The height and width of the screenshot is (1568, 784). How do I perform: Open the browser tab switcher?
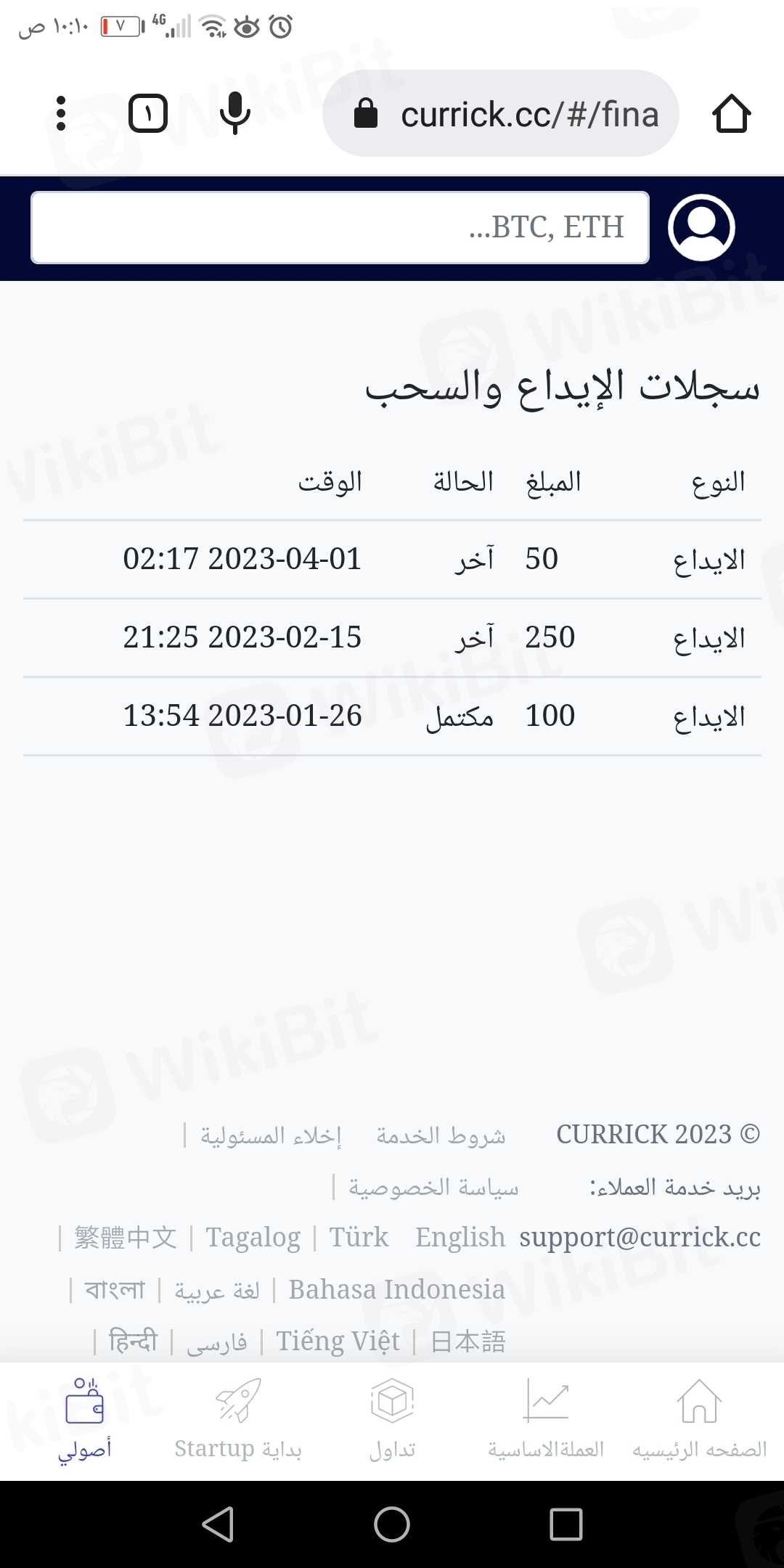coord(148,114)
